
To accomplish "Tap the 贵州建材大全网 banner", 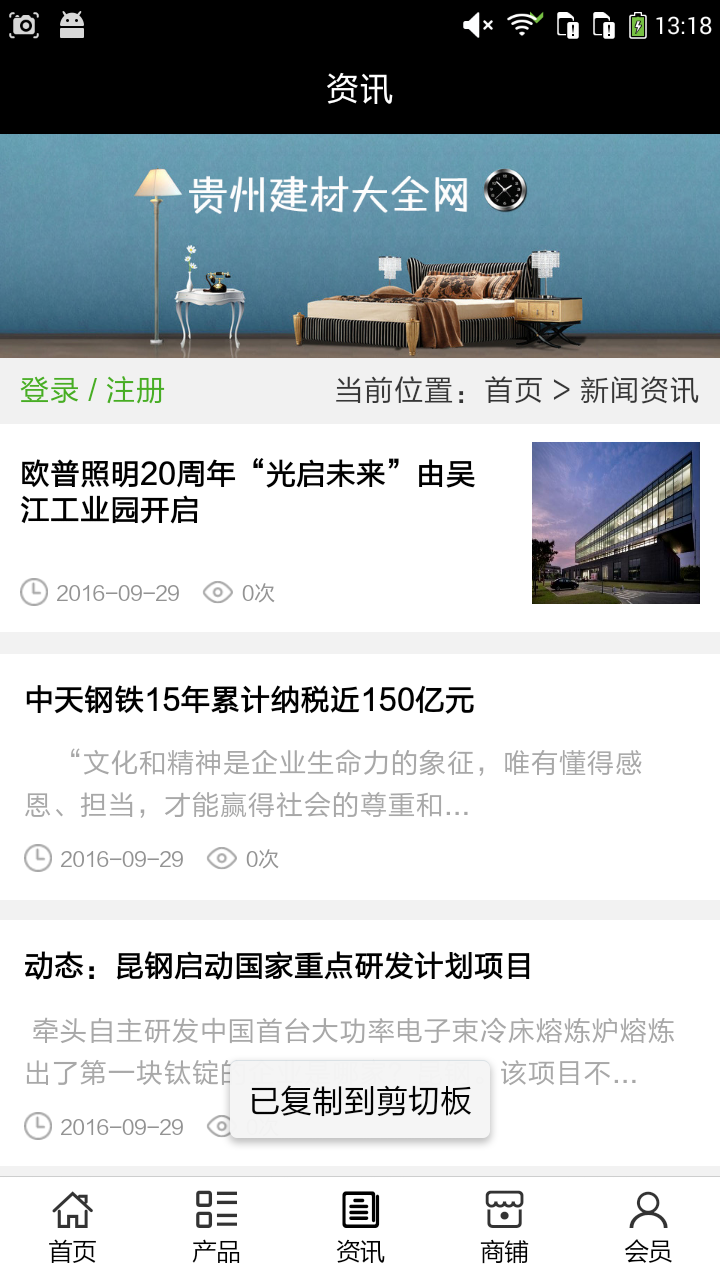I will click(360, 245).
